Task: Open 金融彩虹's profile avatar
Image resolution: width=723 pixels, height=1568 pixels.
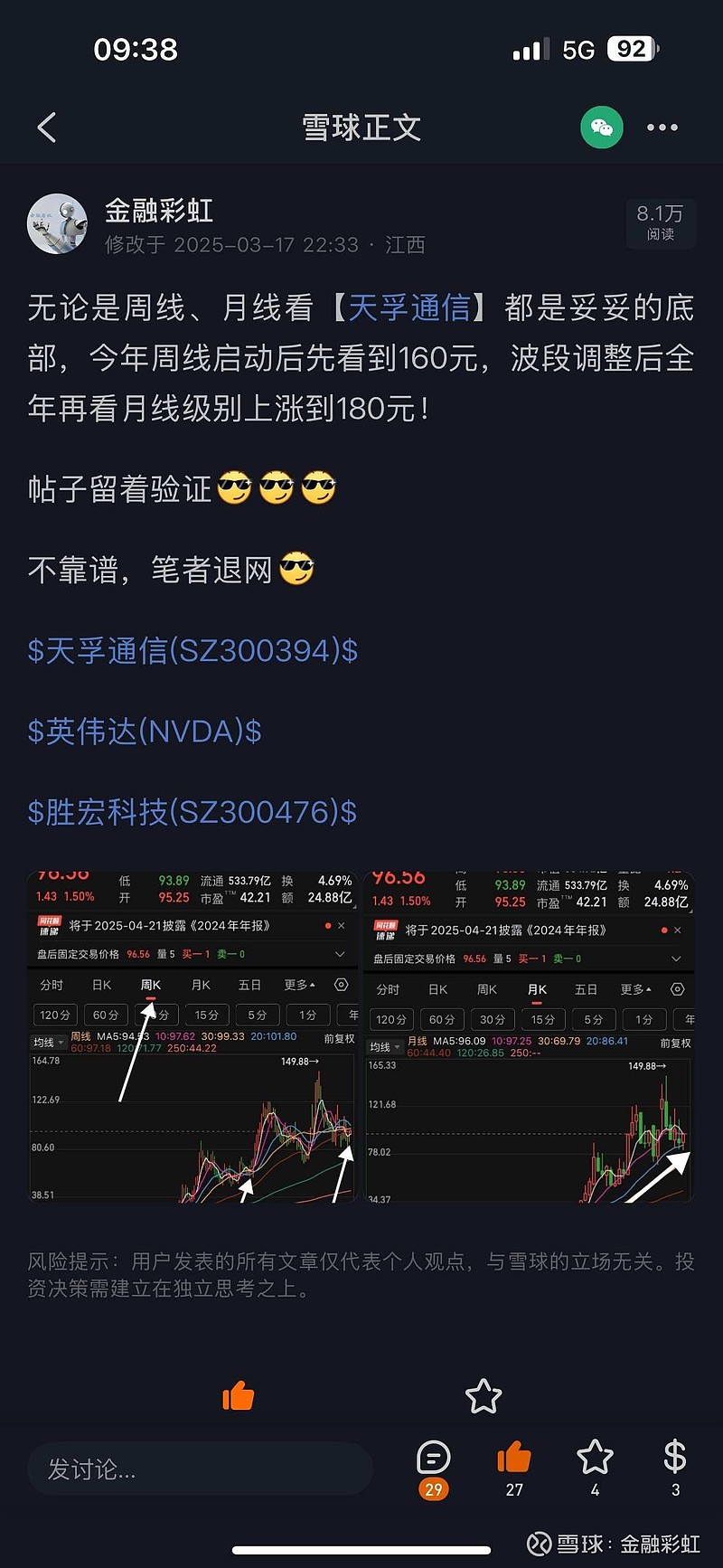Action: 58,224
